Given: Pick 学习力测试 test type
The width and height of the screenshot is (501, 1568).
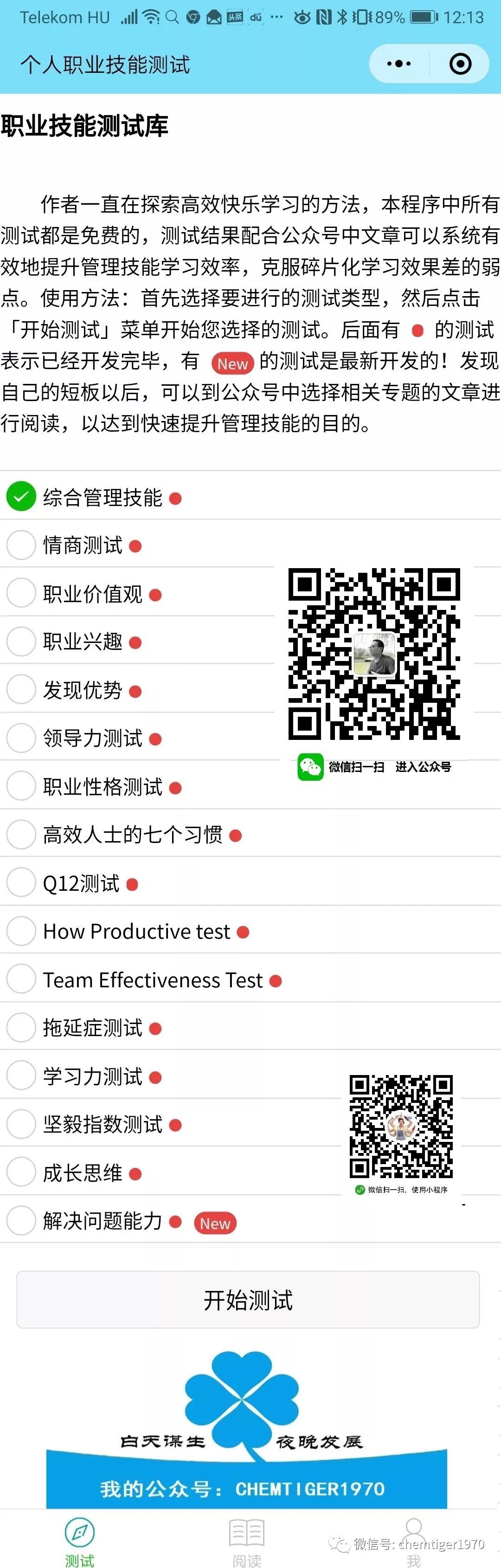Looking at the screenshot, I should click(x=21, y=1076).
